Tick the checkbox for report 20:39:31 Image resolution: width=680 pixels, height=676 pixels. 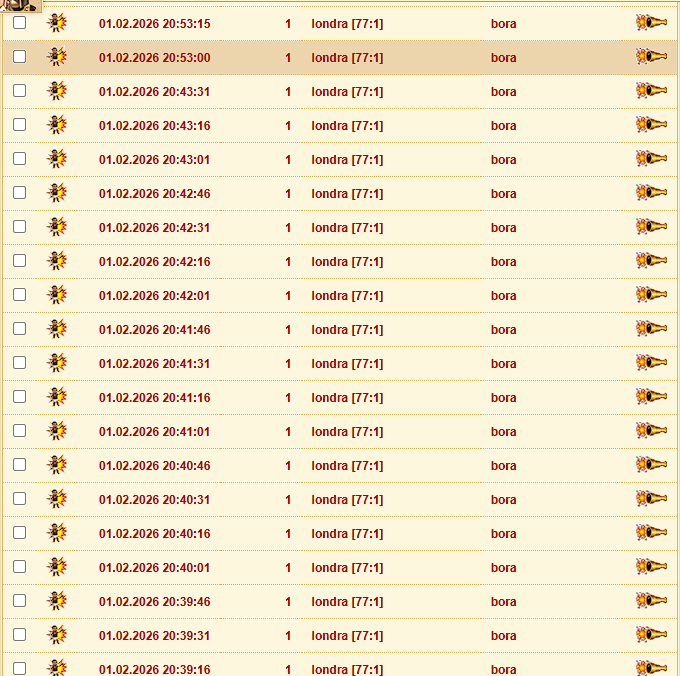[x=20, y=635]
